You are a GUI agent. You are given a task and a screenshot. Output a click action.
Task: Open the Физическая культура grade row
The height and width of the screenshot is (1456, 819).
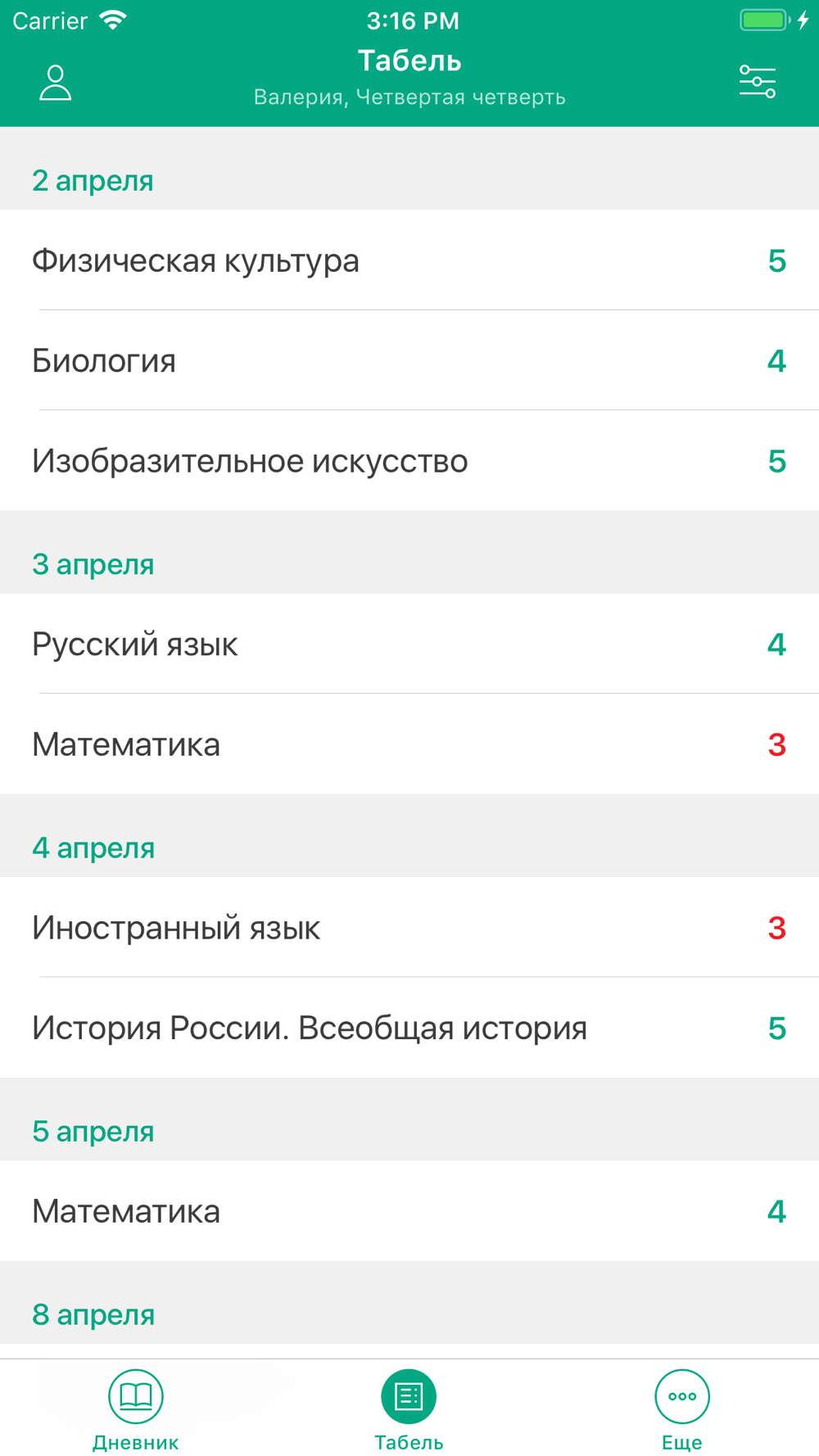[x=409, y=260]
